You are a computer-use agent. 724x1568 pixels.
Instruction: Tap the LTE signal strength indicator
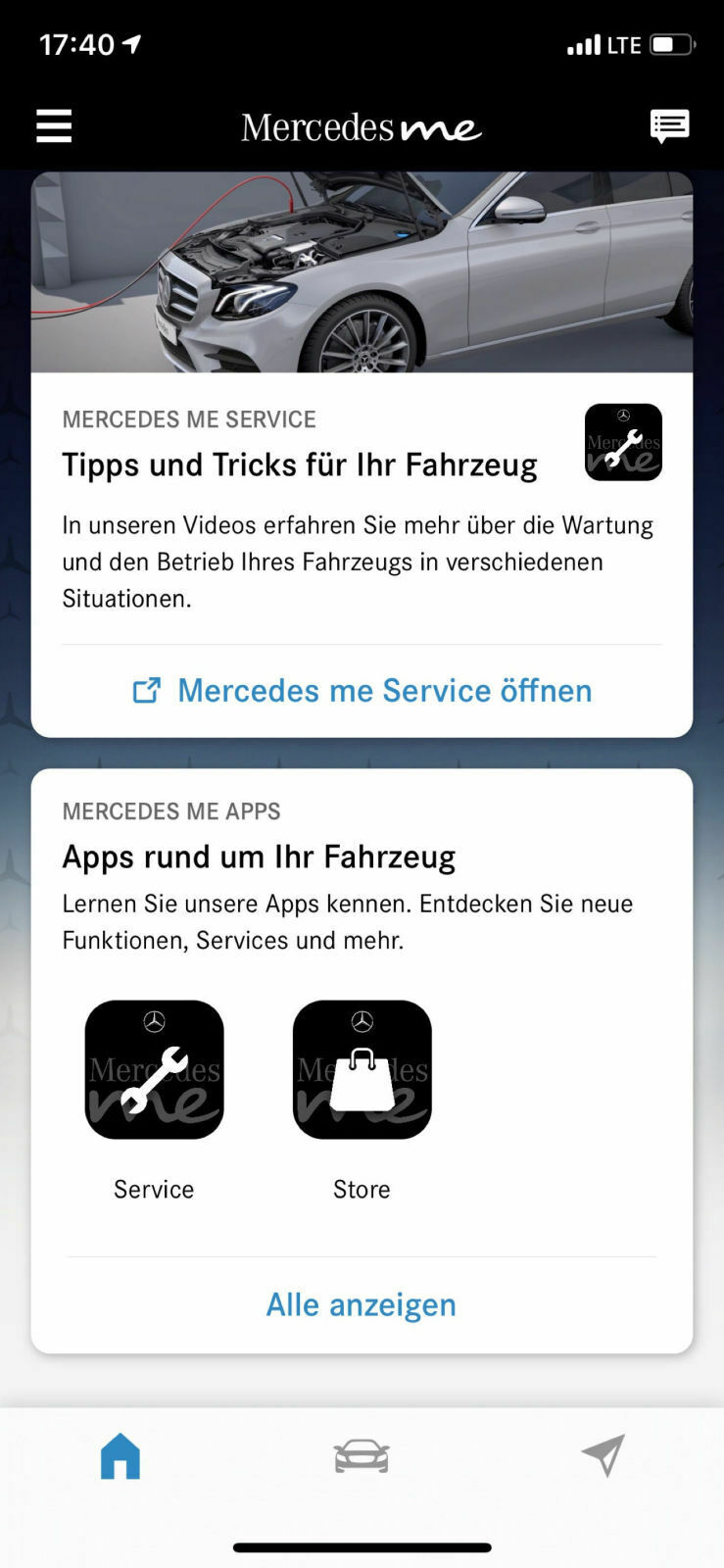coord(585,44)
